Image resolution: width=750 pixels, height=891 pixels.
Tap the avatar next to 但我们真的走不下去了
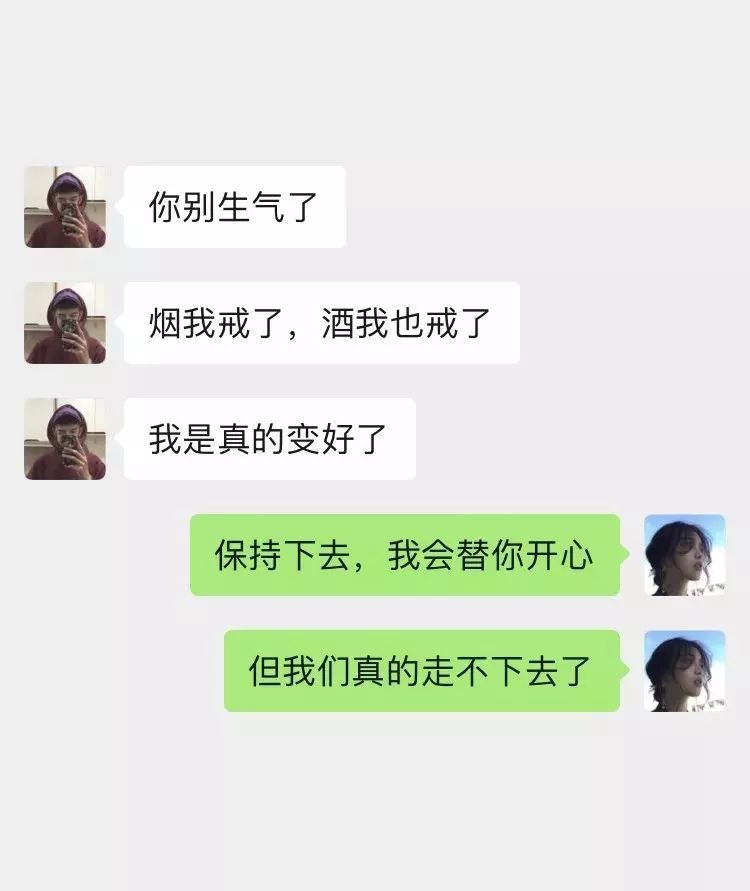[684, 671]
